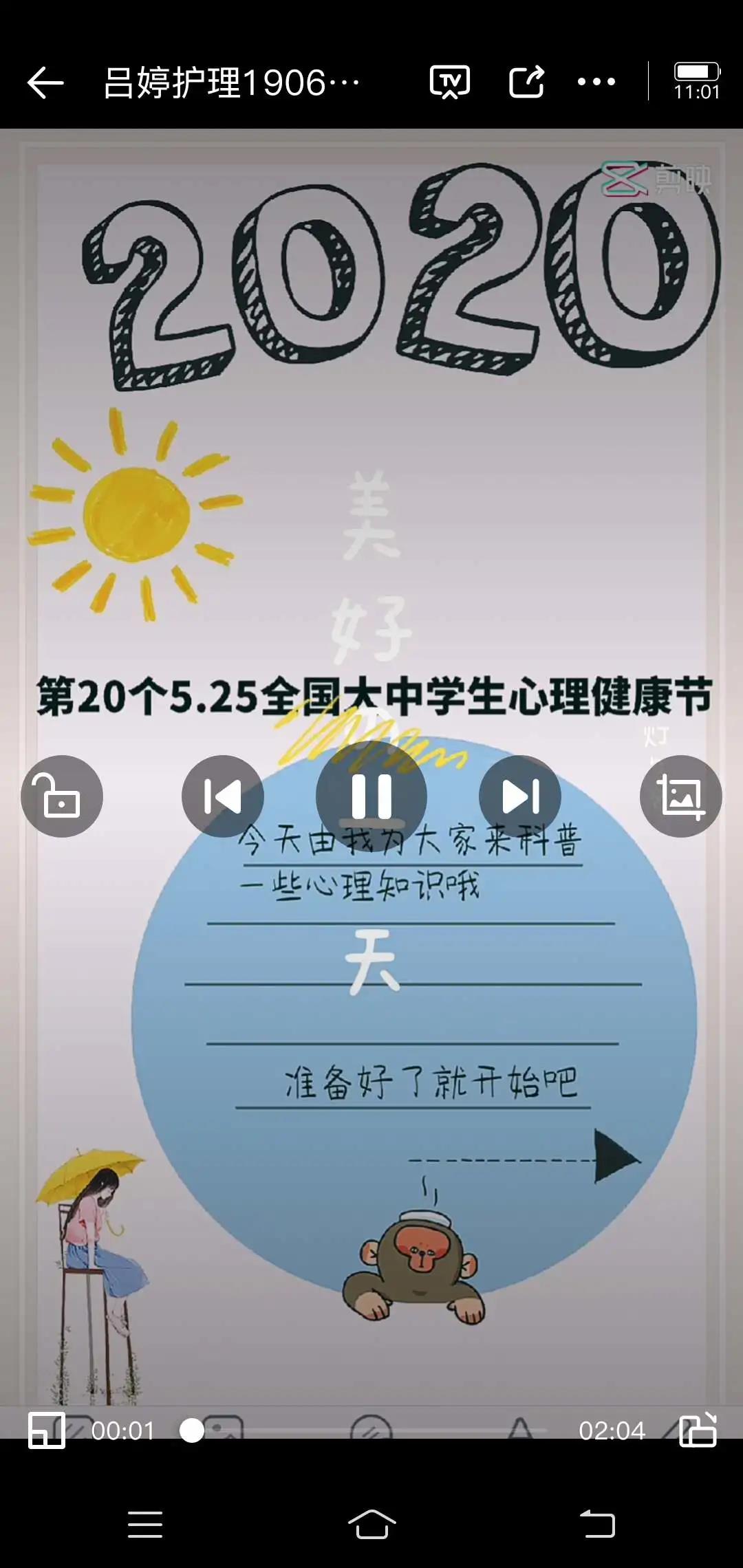The height and width of the screenshot is (1568, 743).
Task: Go back from the video player
Action: 45,83
